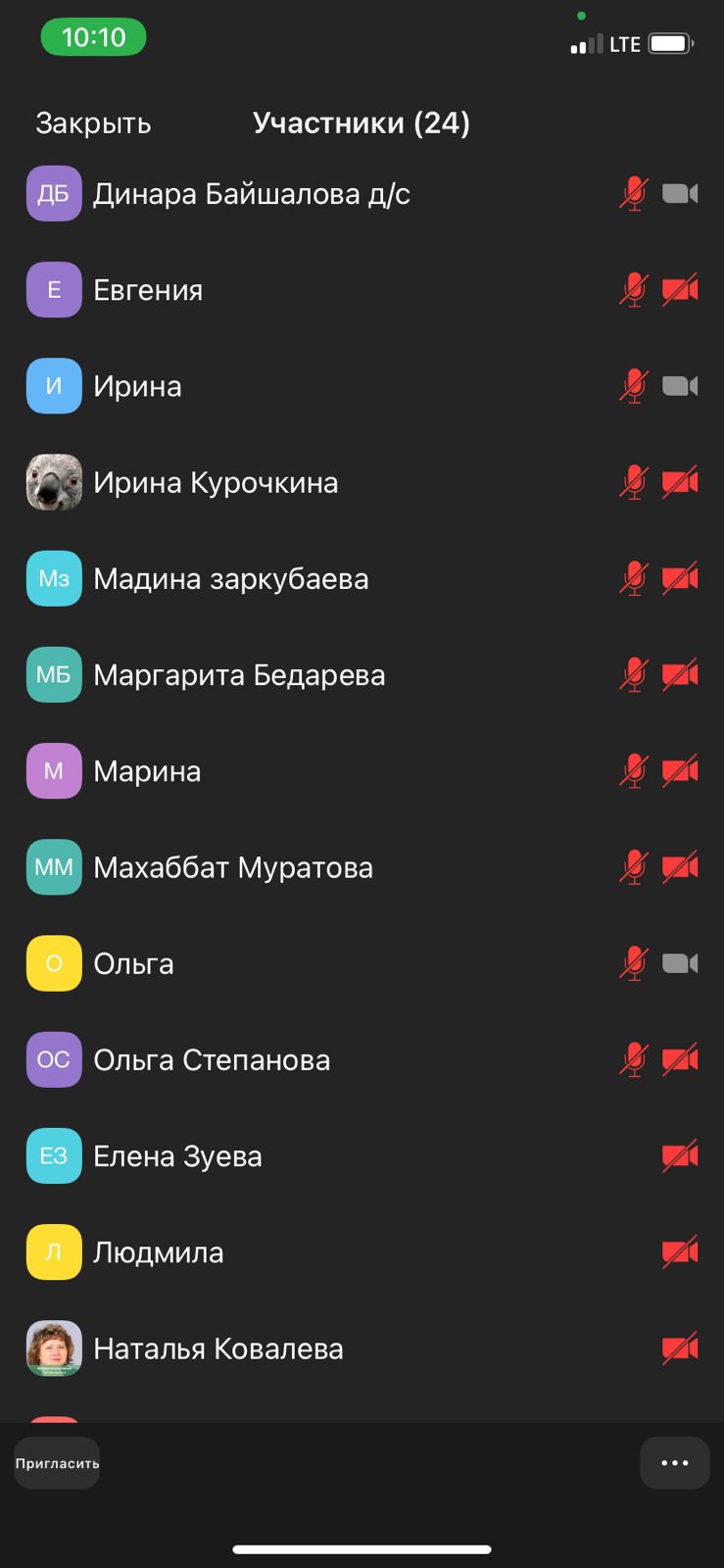Open Ирина Курочкина's participant options

(216, 482)
